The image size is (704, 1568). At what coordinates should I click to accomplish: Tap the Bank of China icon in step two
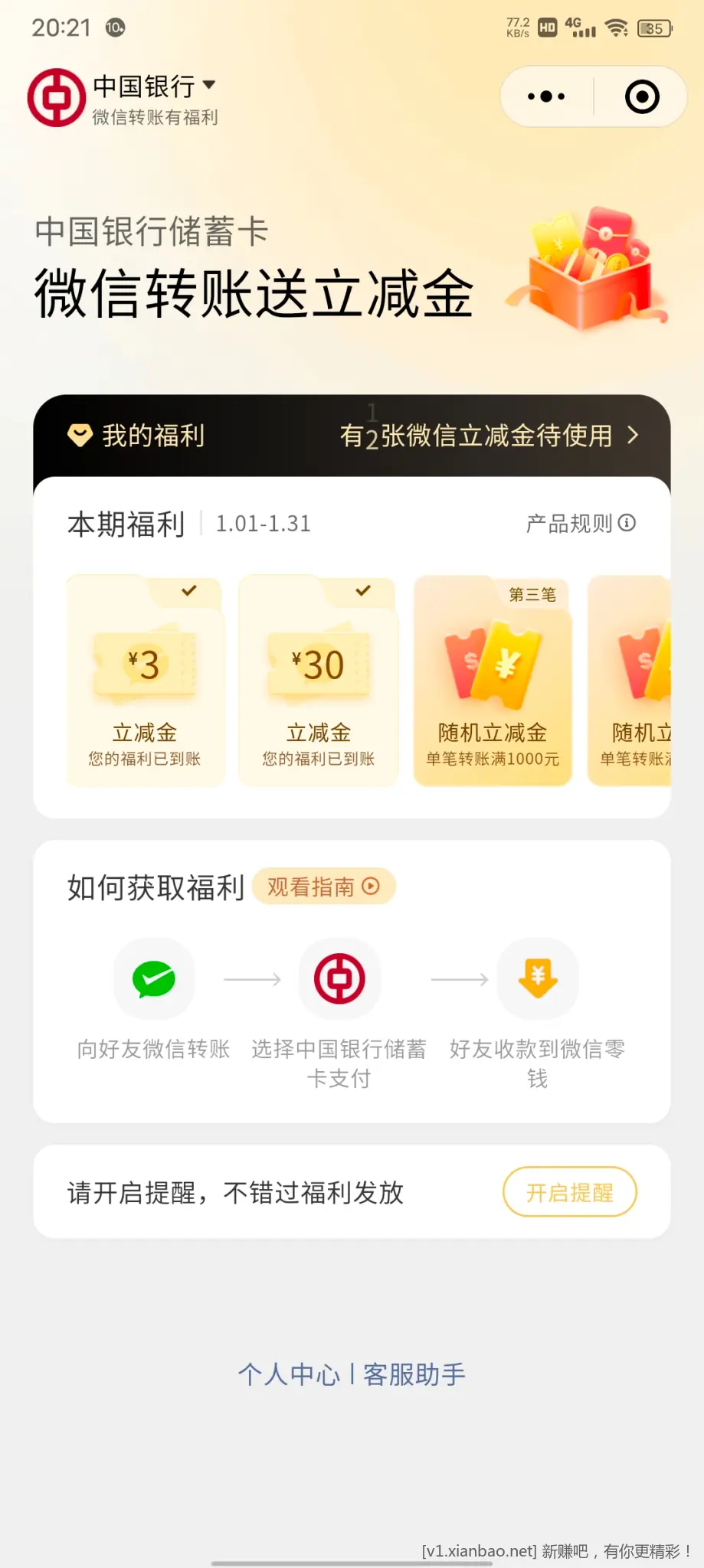[x=339, y=979]
